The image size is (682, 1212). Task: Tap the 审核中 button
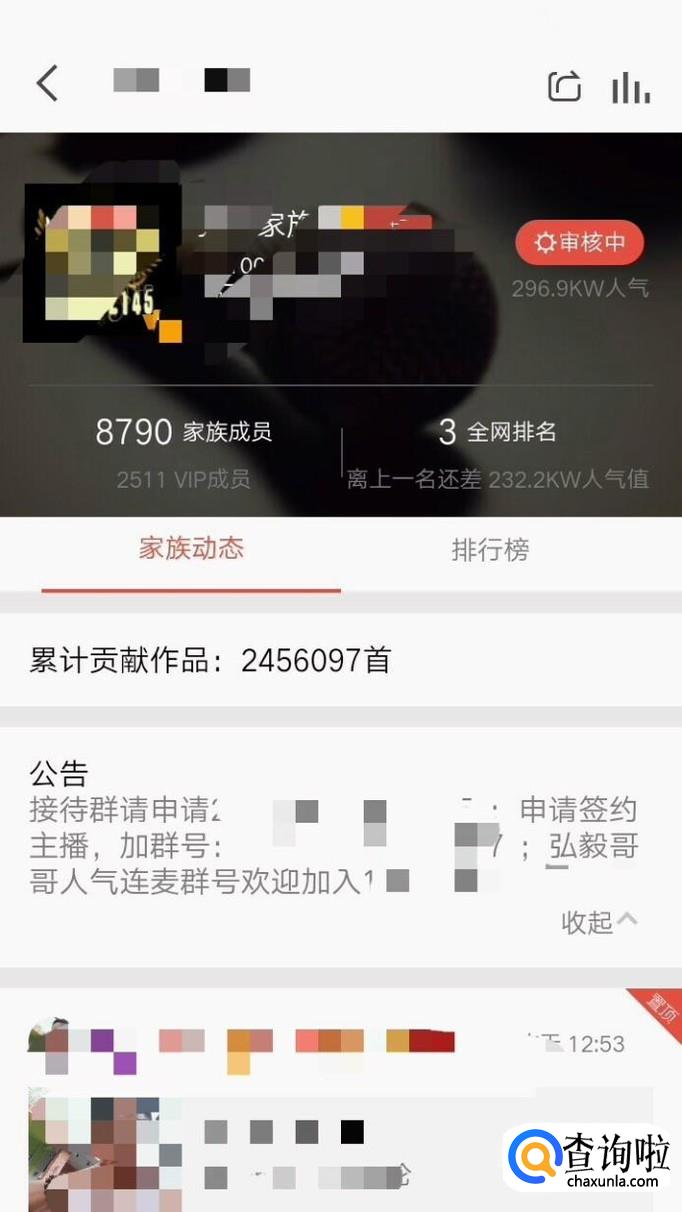click(580, 242)
